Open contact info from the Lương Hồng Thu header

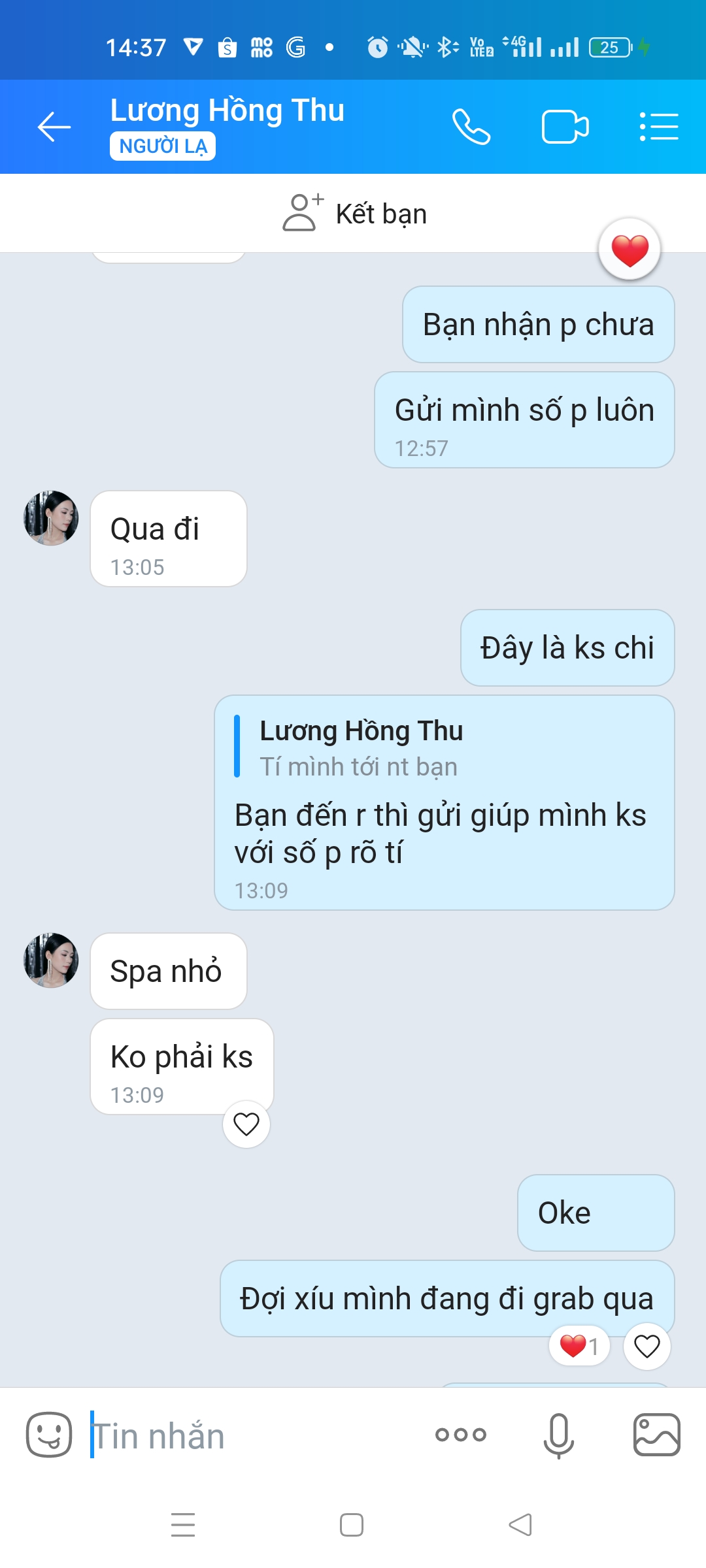click(227, 111)
